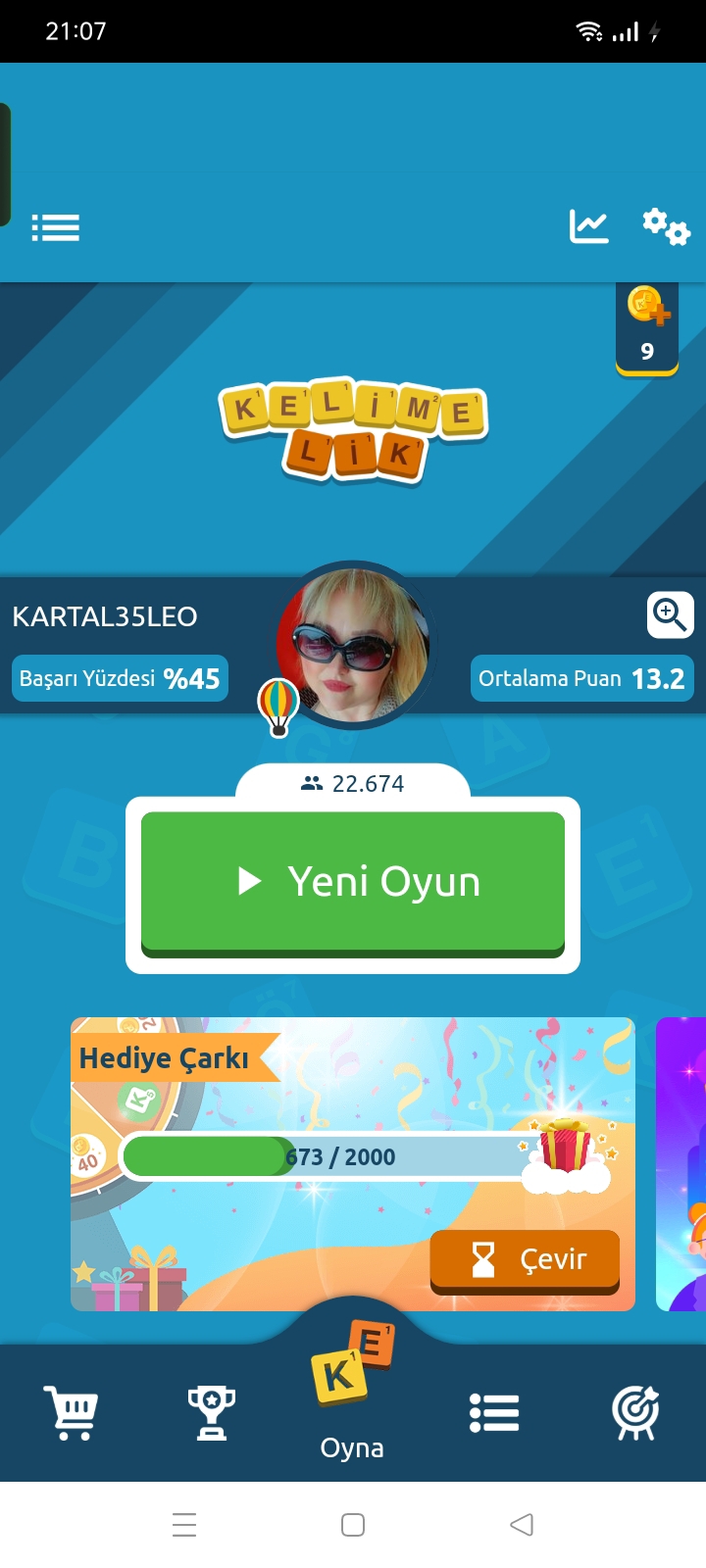
Task: Spin the wheel with the Çevir button
Action: (x=525, y=1260)
